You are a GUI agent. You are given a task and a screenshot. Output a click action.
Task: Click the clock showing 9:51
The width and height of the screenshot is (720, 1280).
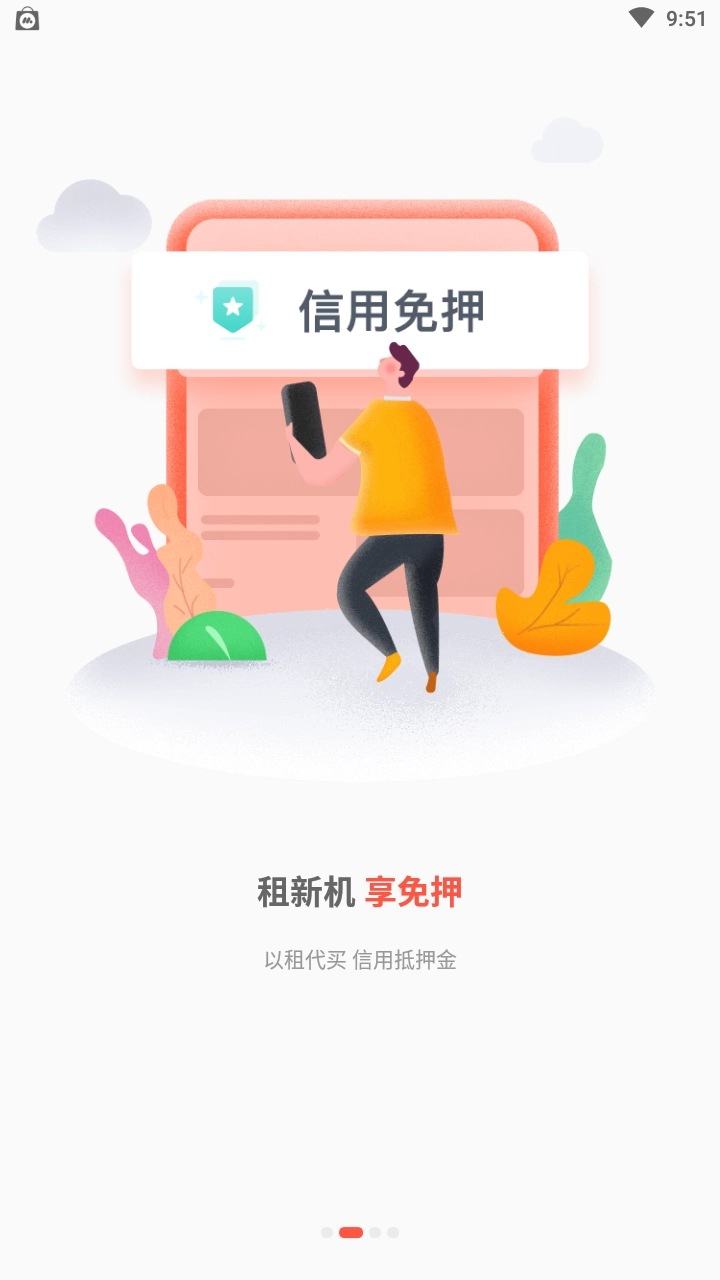pyautogui.click(x=688, y=16)
